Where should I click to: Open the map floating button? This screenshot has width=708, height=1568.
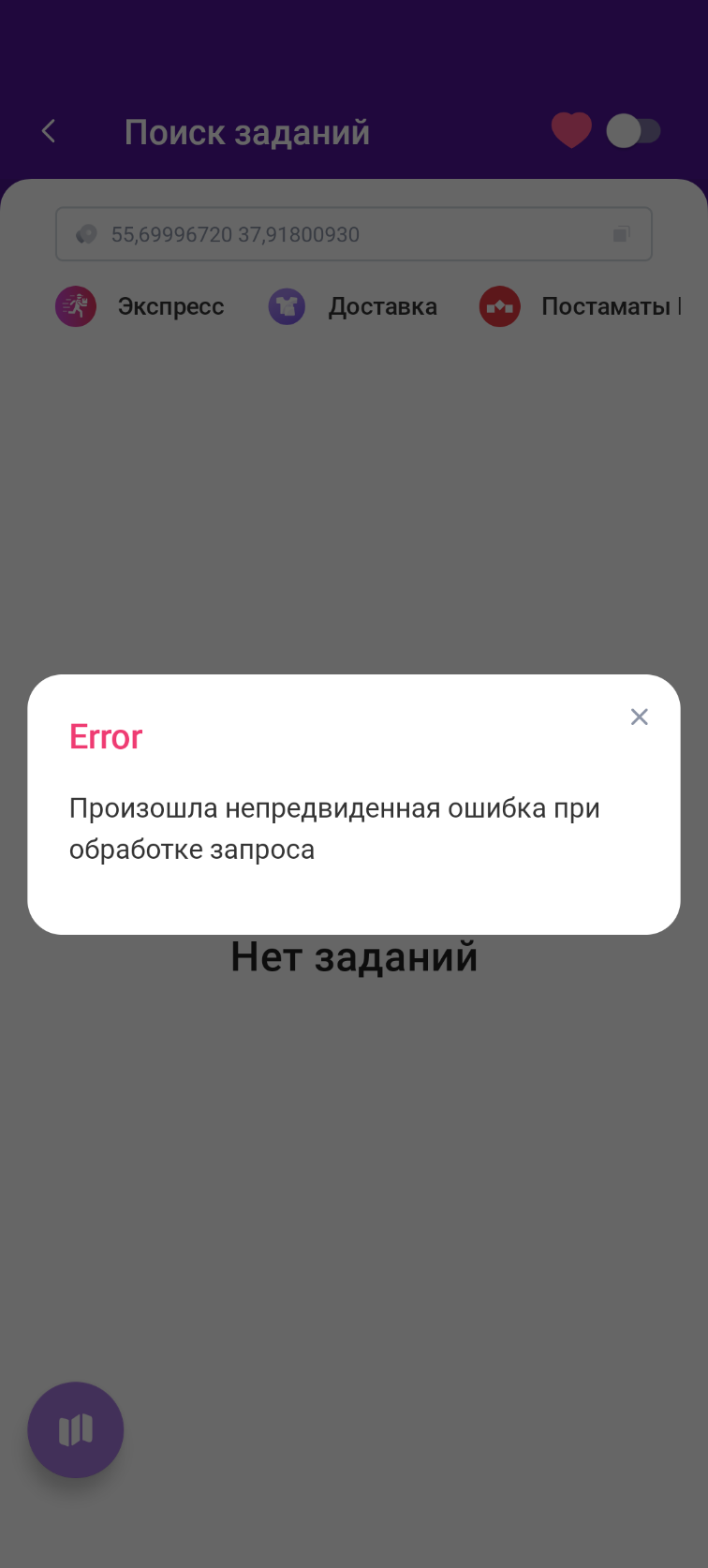pyautogui.click(x=76, y=1430)
